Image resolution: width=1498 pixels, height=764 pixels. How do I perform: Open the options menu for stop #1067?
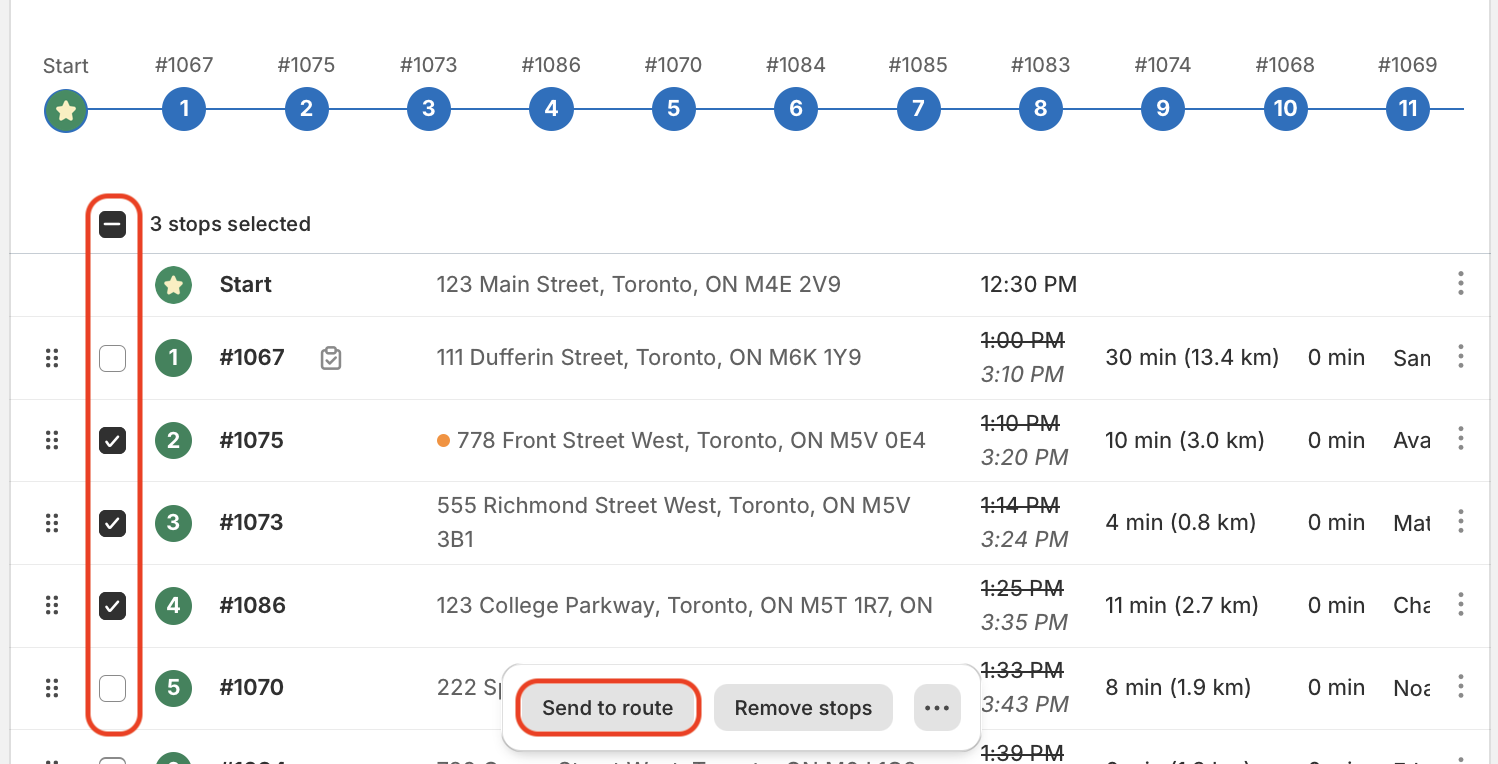point(1460,357)
